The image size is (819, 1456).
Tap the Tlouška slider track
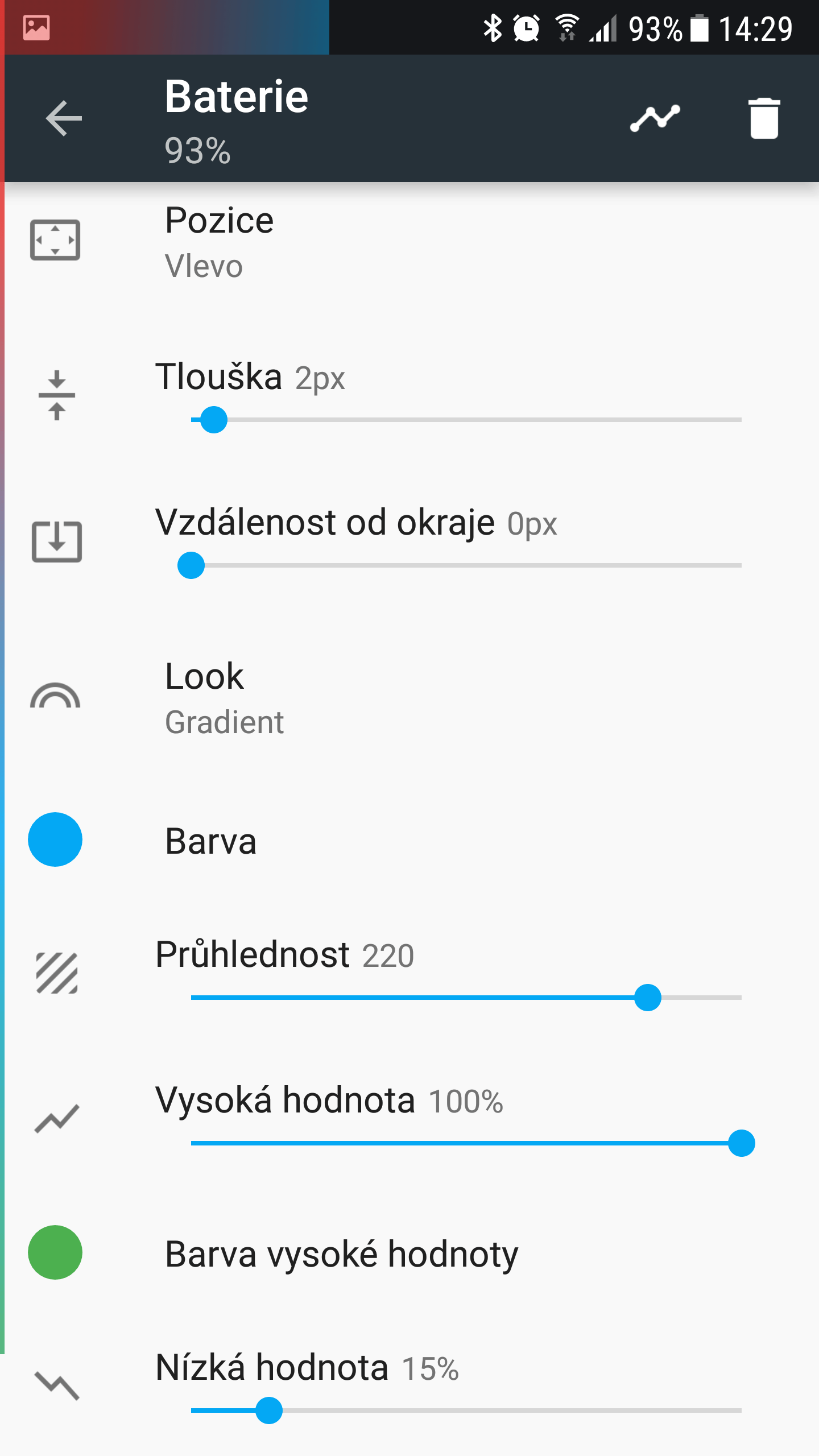pos(466,420)
